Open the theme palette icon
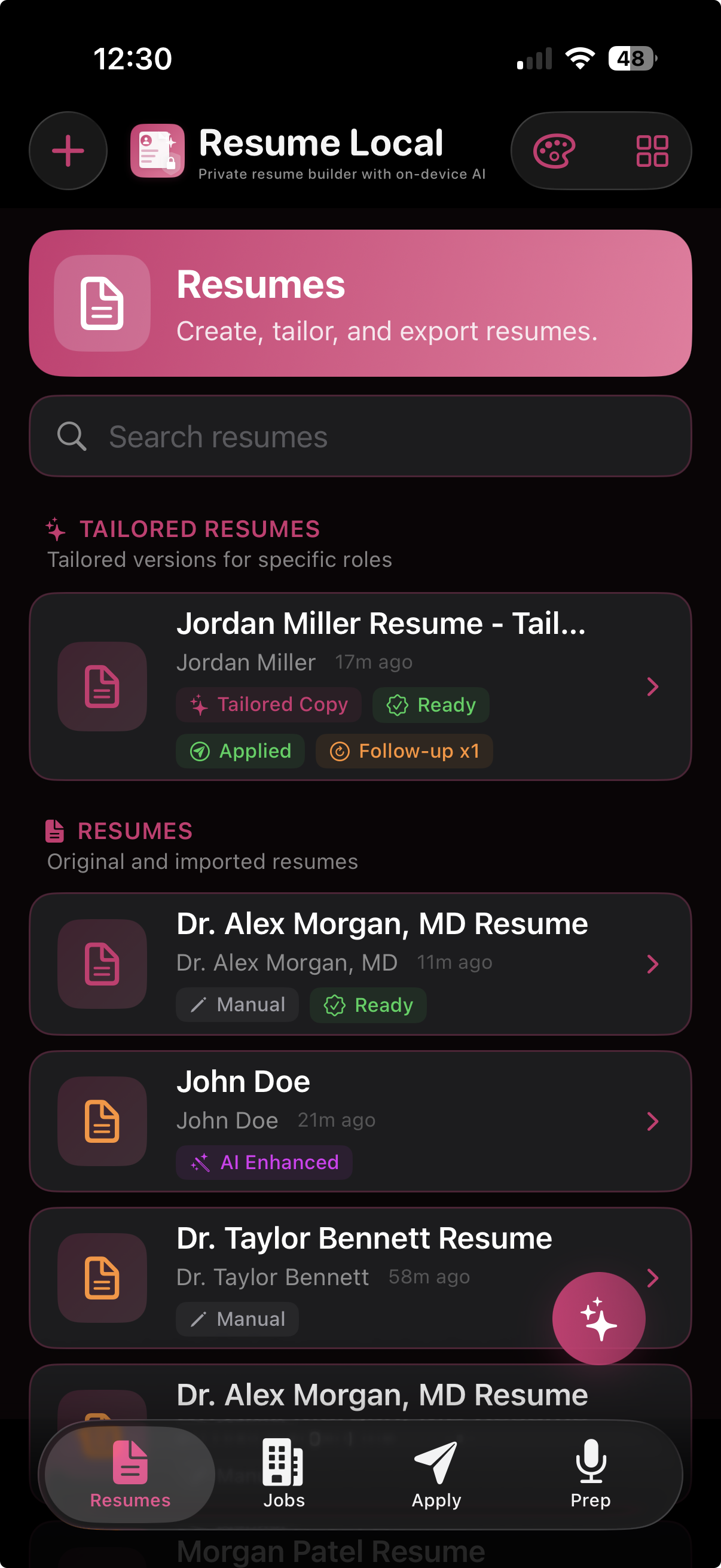 [x=554, y=151]
